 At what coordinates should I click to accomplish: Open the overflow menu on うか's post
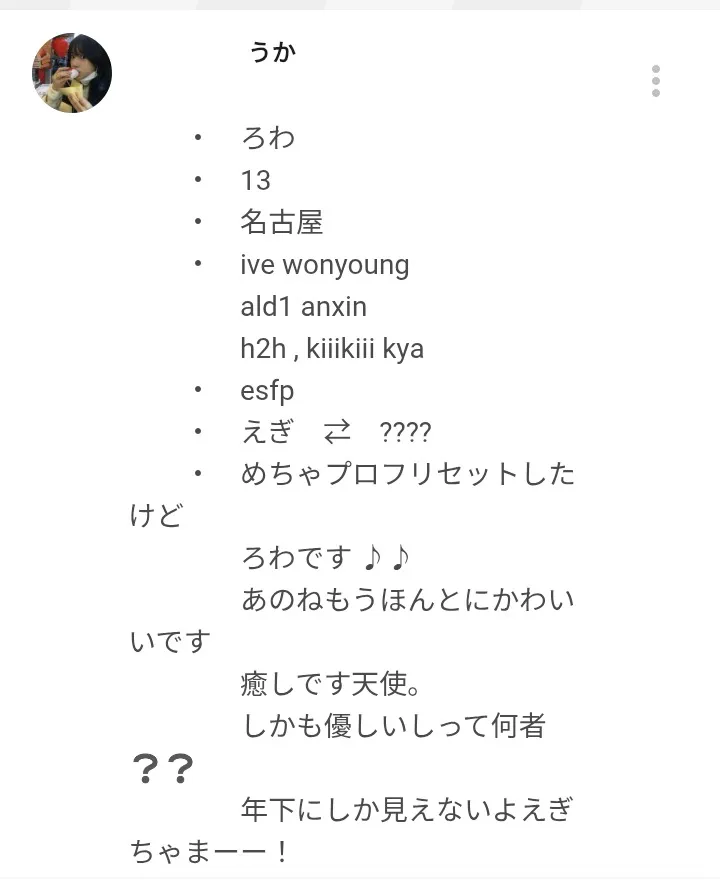point(655,81)
